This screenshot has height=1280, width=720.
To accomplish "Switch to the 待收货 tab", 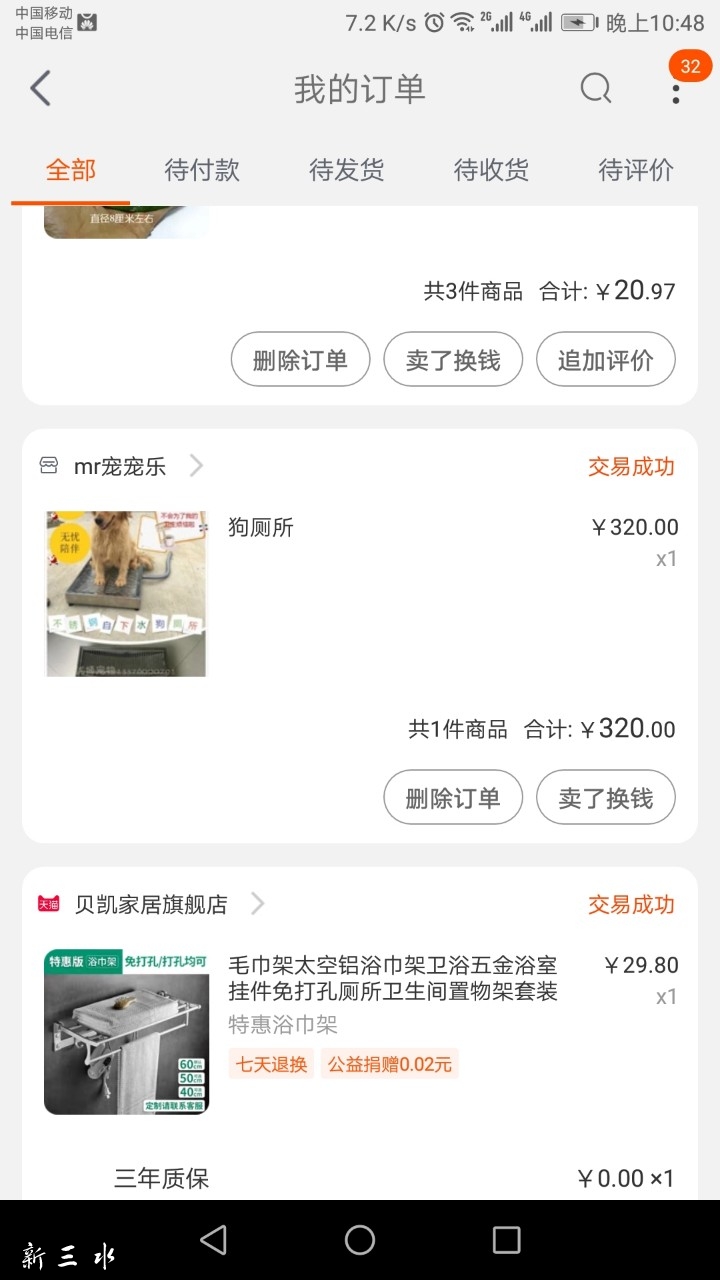I will point(491,170).
